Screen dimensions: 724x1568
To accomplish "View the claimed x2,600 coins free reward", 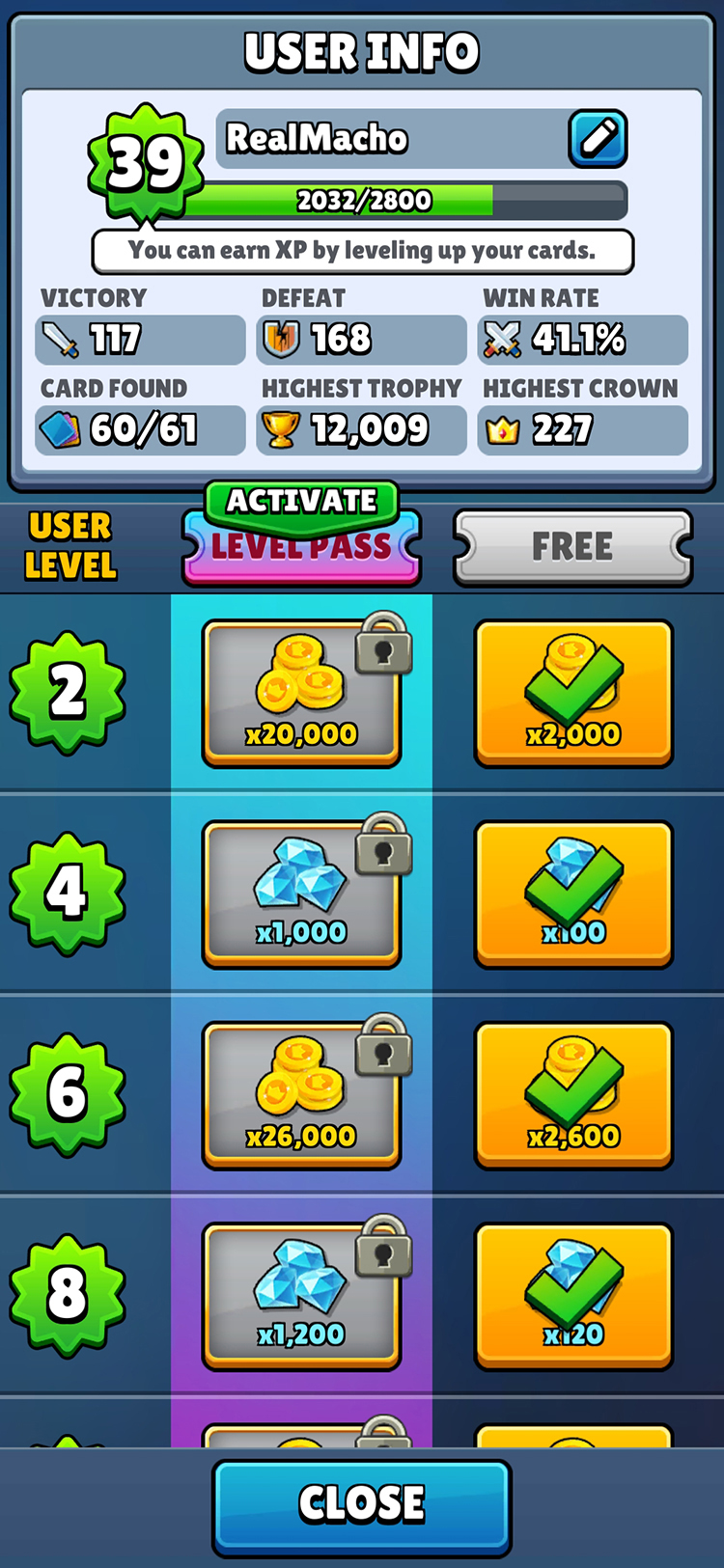I will click(x=573, y=1096).
